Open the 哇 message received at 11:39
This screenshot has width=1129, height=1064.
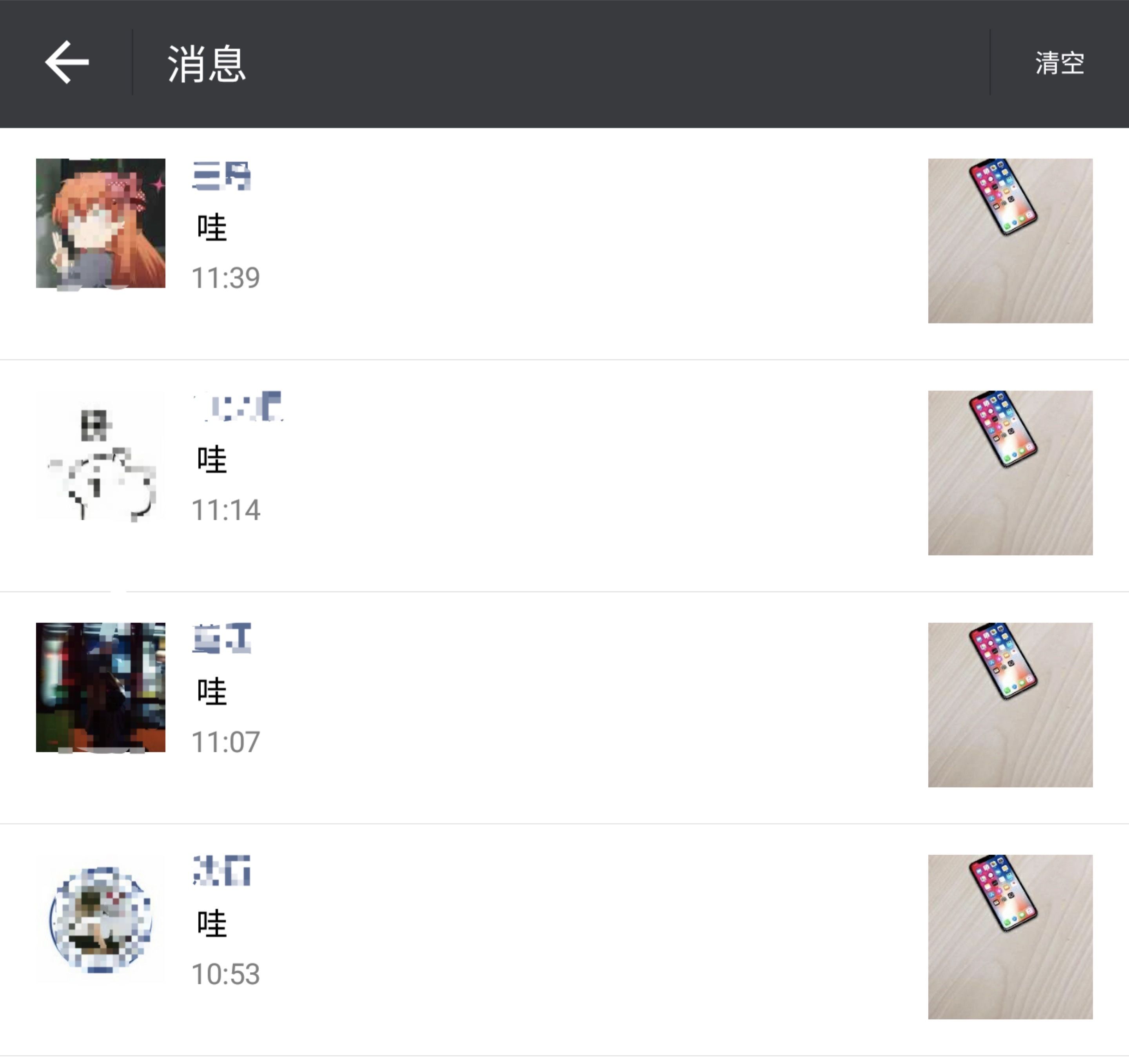[212, 228]
